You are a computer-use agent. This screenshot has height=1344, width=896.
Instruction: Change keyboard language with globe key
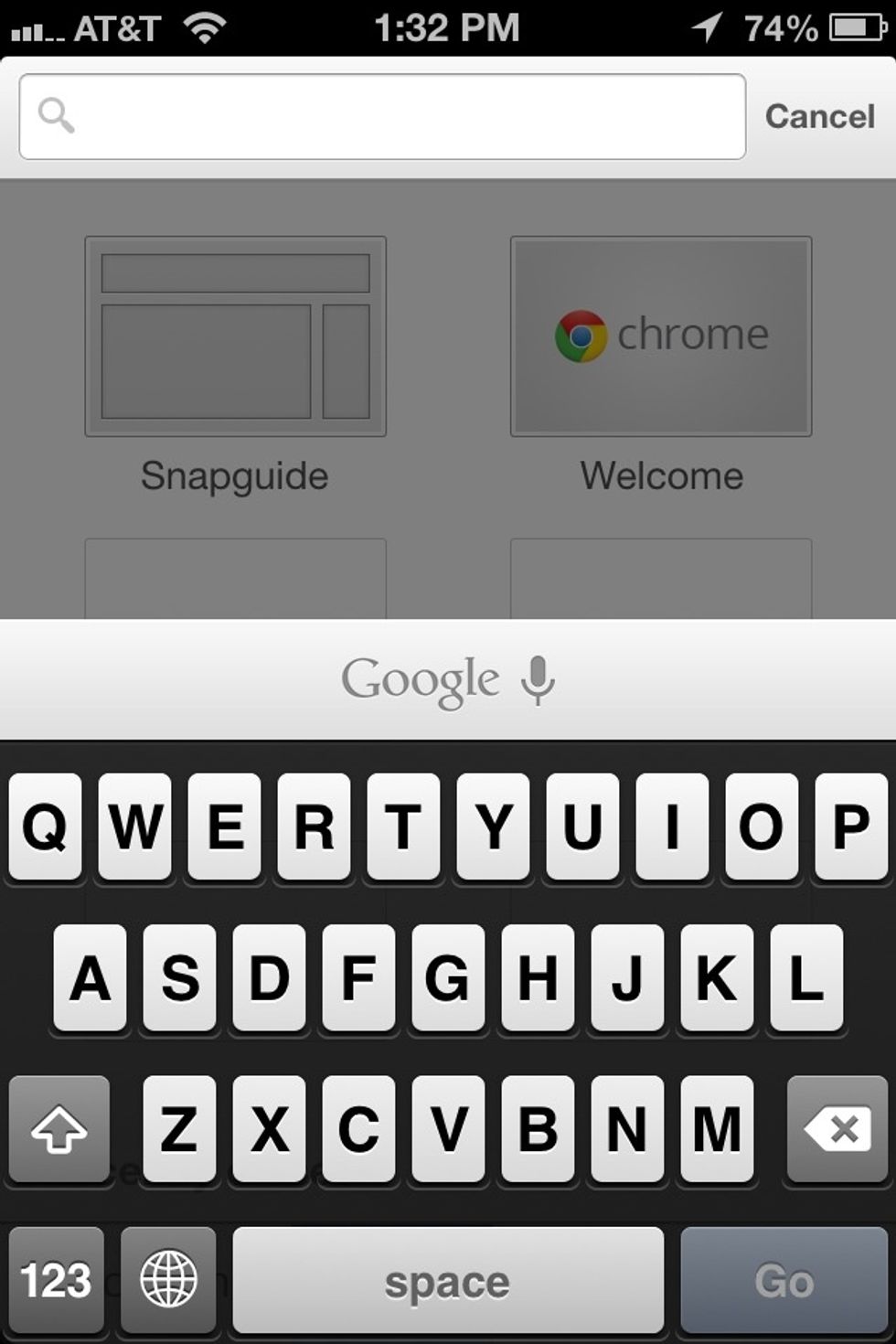pos(168,1280)
